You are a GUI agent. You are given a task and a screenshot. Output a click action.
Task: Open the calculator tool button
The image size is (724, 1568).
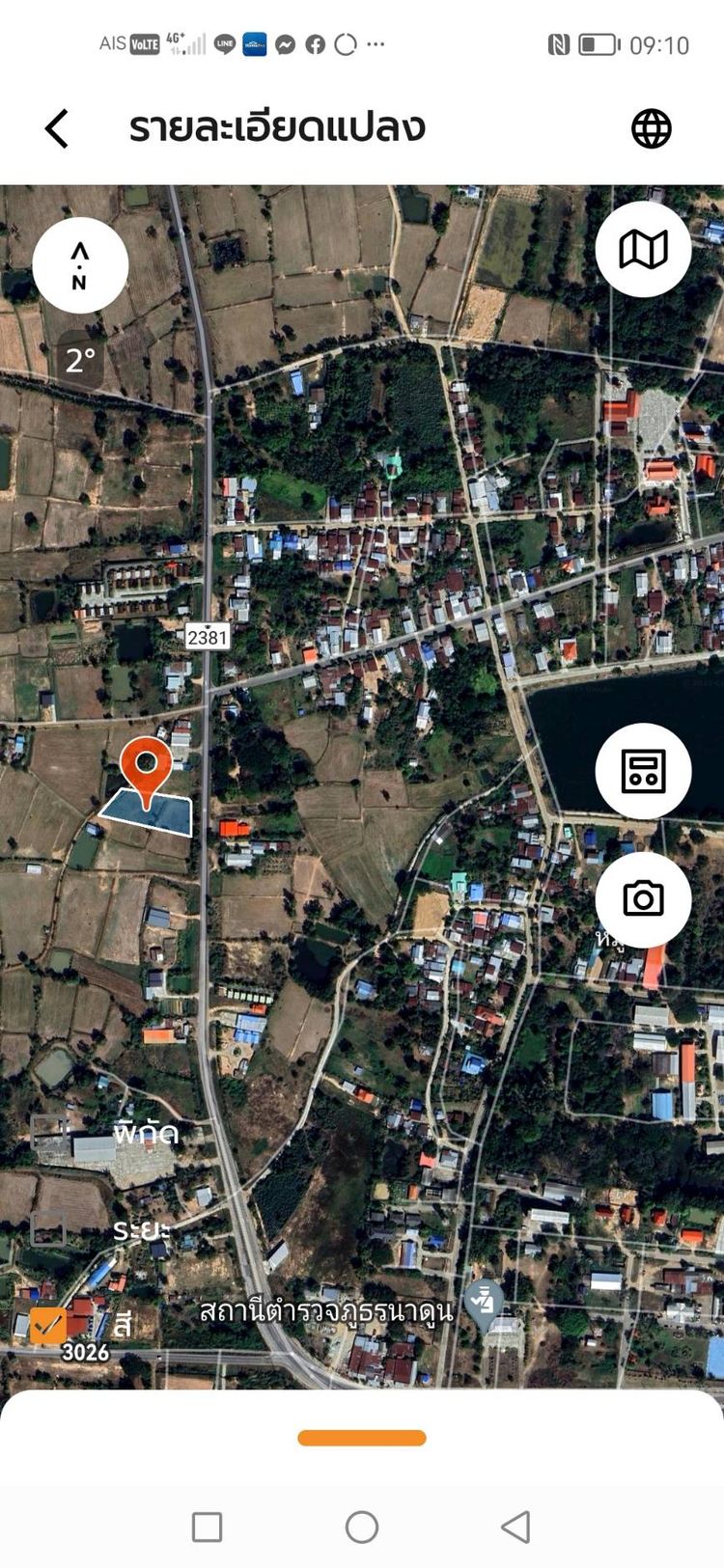pyautogui.click(x=643, y=771)
